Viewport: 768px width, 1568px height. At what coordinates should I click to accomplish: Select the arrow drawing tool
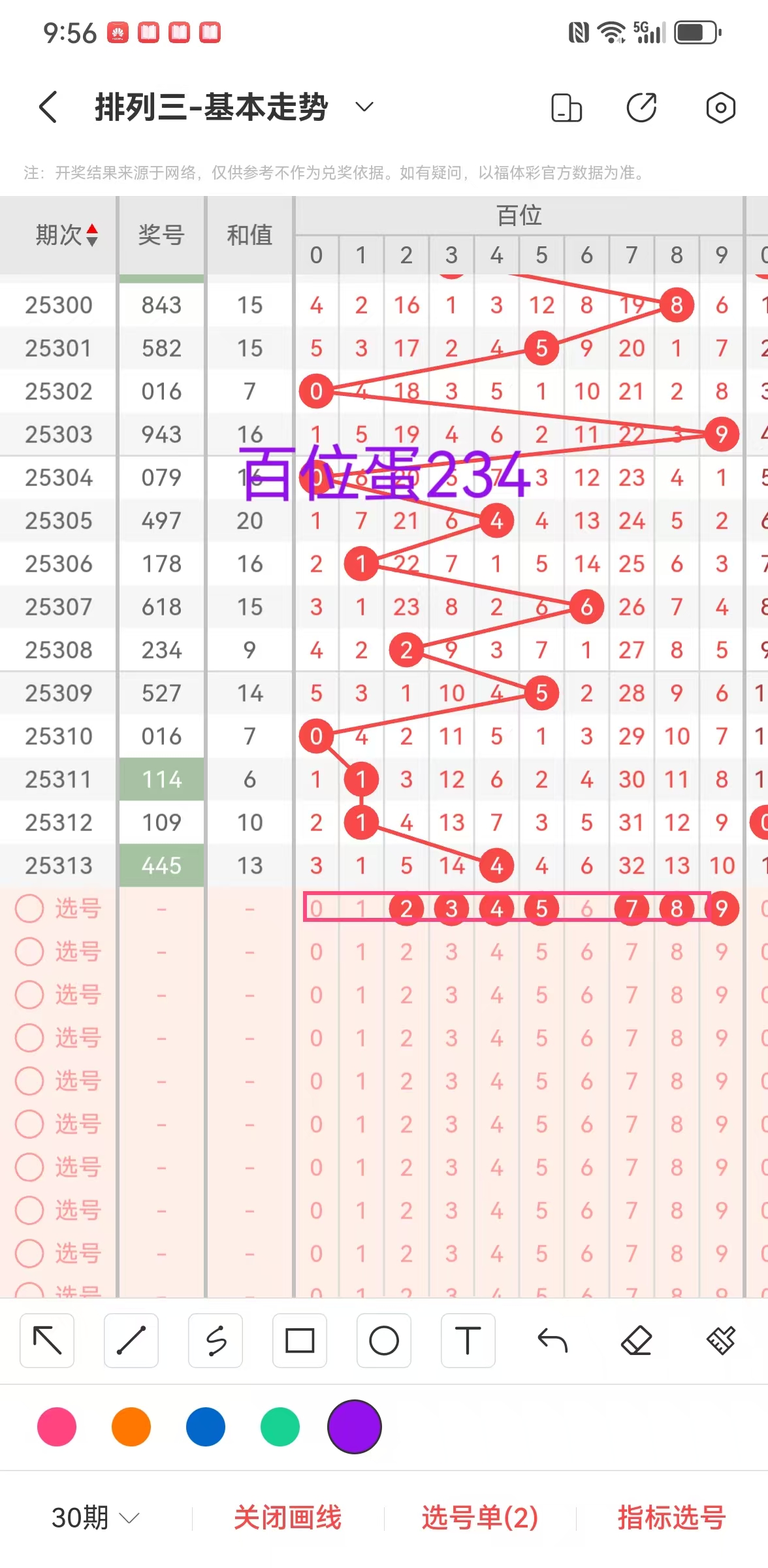47,1341
